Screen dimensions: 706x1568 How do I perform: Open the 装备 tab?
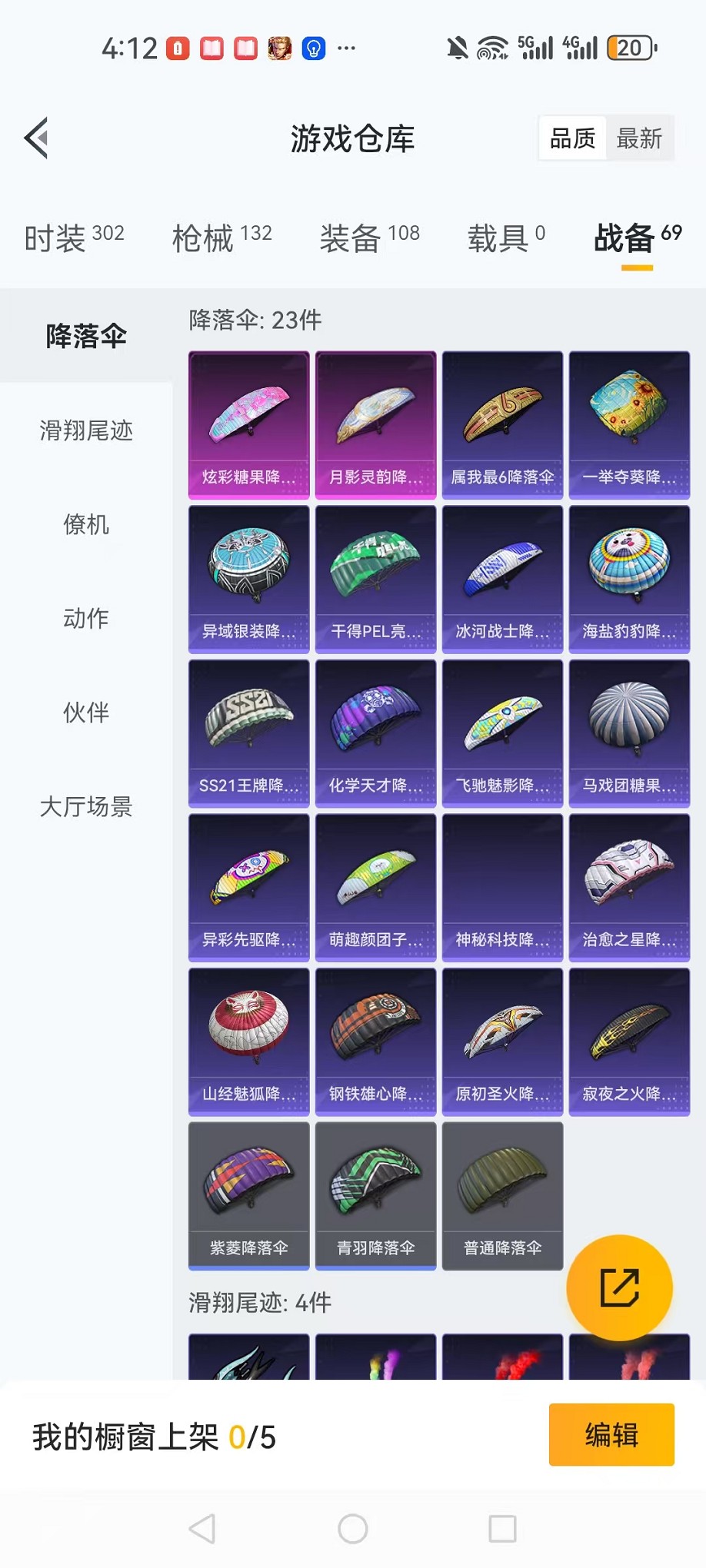pos(369,238)
